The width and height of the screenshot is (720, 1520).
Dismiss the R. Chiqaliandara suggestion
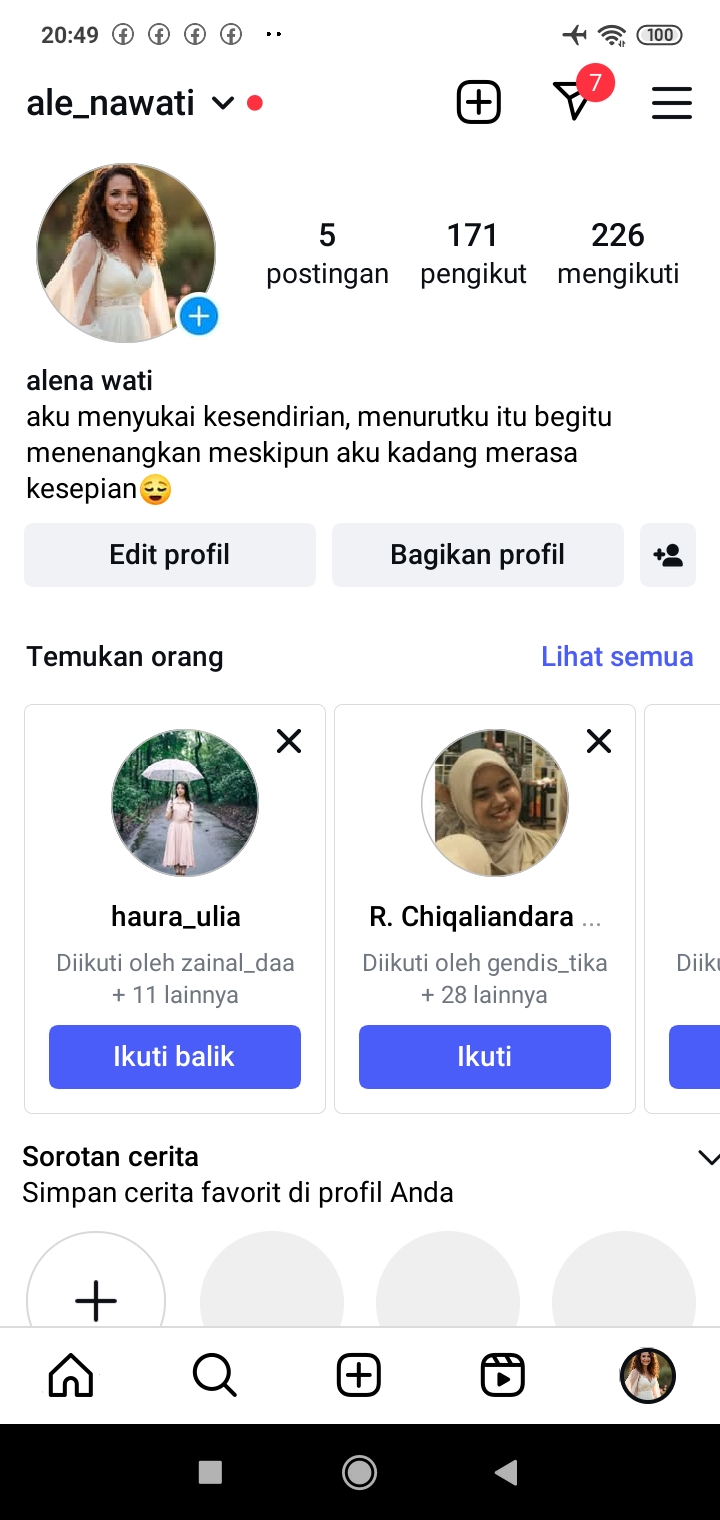pos(599,741)
